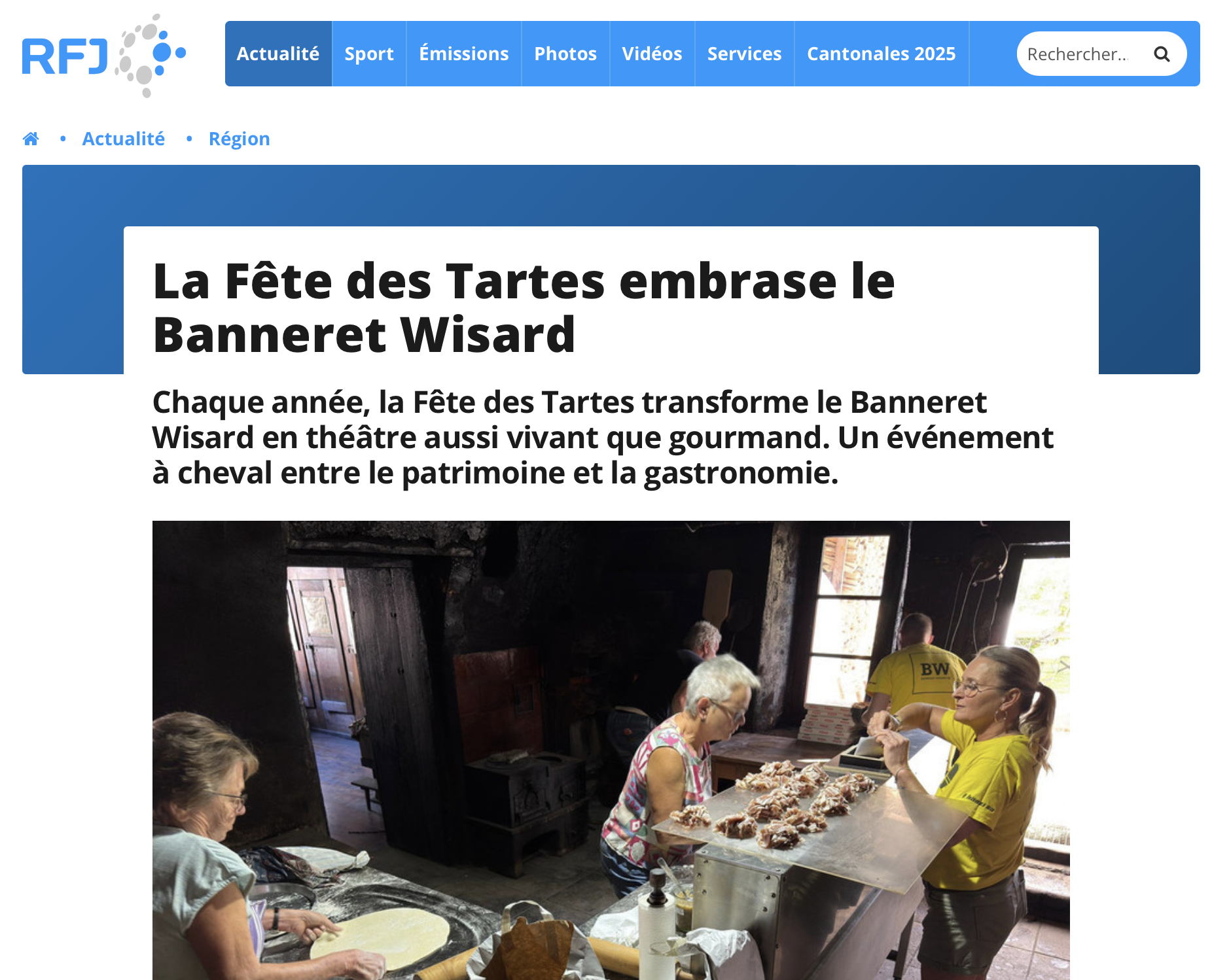The height and width of the screenshot is (980, 1212).
Task: Select the Services menu item
Action: tap(744, 54)
